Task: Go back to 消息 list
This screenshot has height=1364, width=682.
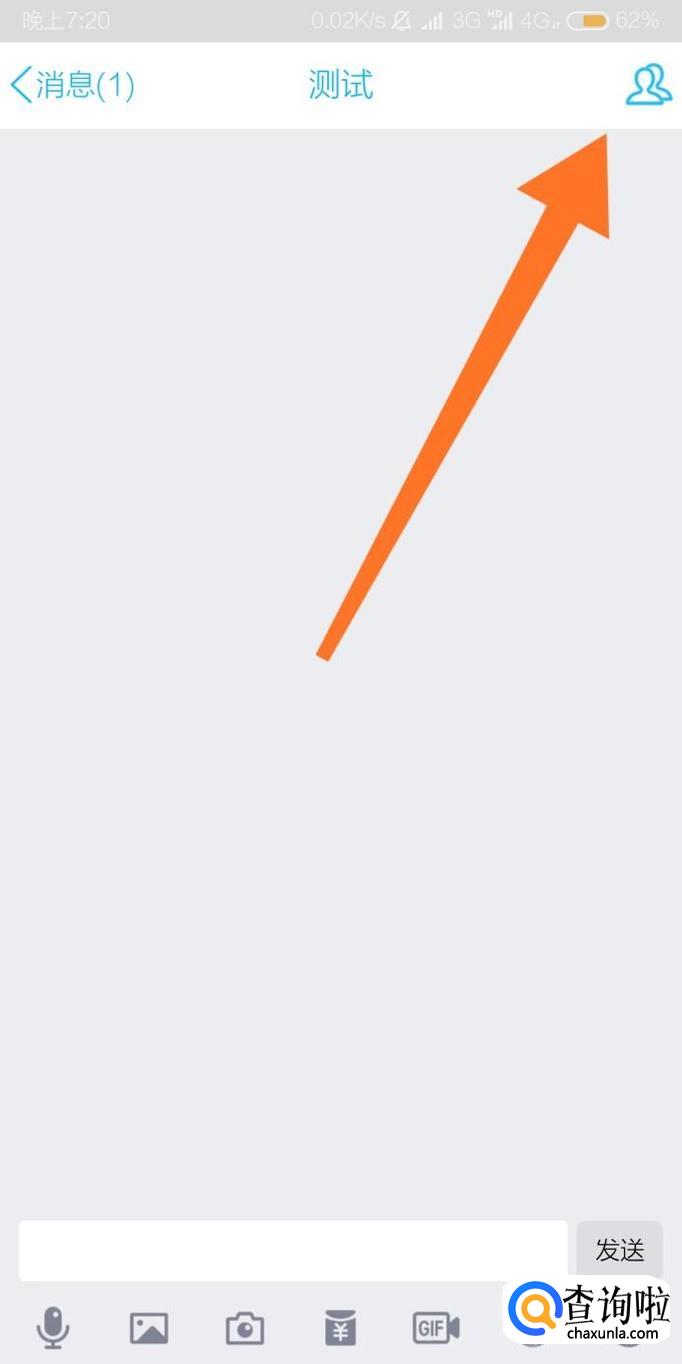Action: 72,86
